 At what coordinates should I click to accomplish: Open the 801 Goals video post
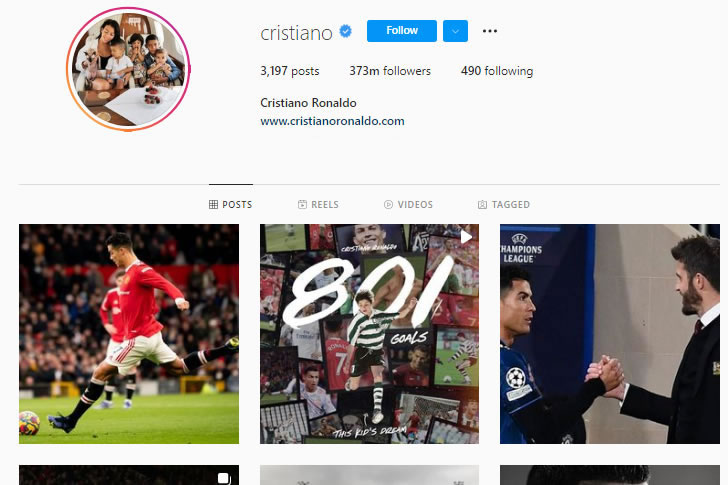(x=369, y=333)
